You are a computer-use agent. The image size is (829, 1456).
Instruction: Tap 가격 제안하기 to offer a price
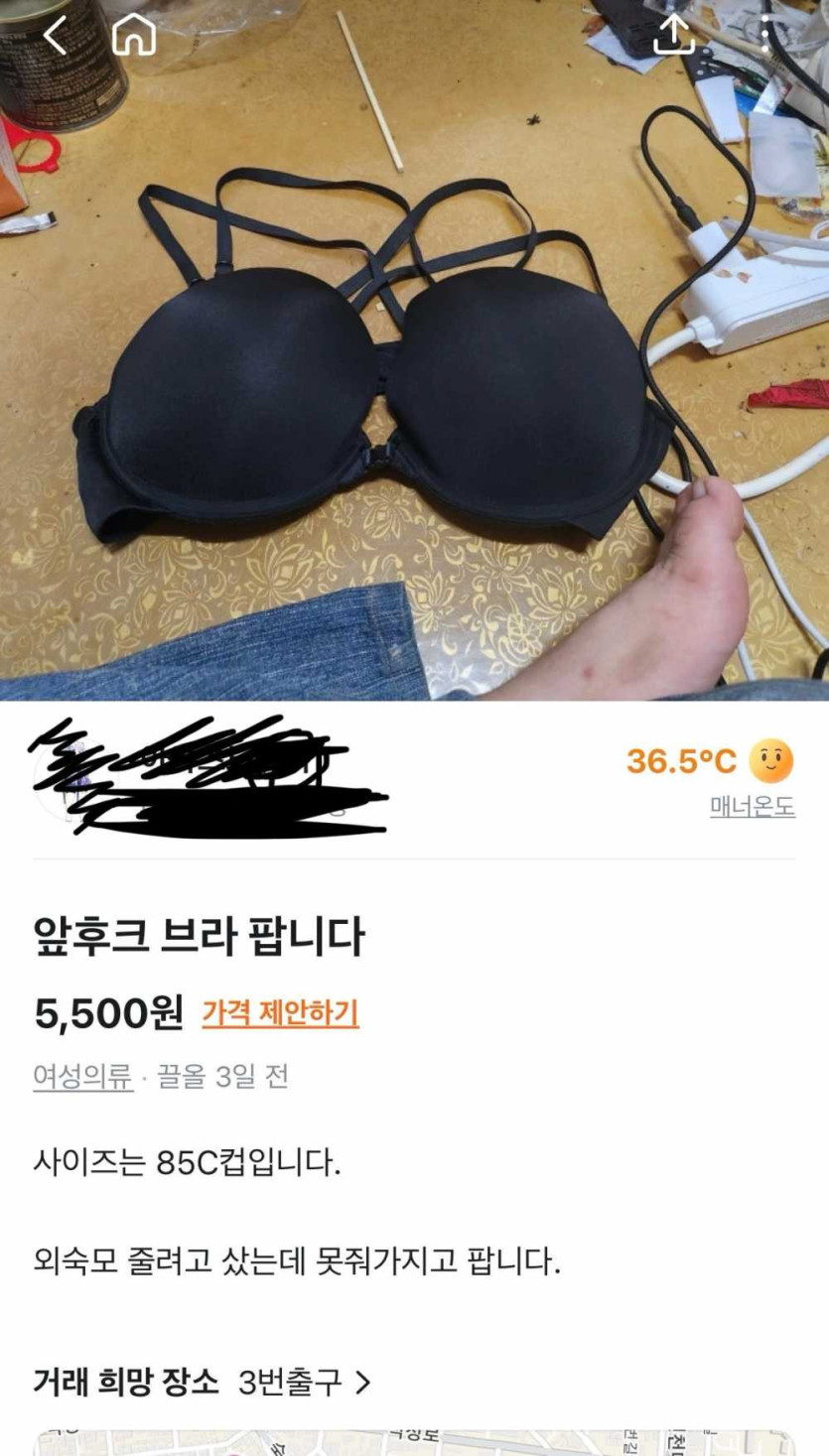(280, 1013)
